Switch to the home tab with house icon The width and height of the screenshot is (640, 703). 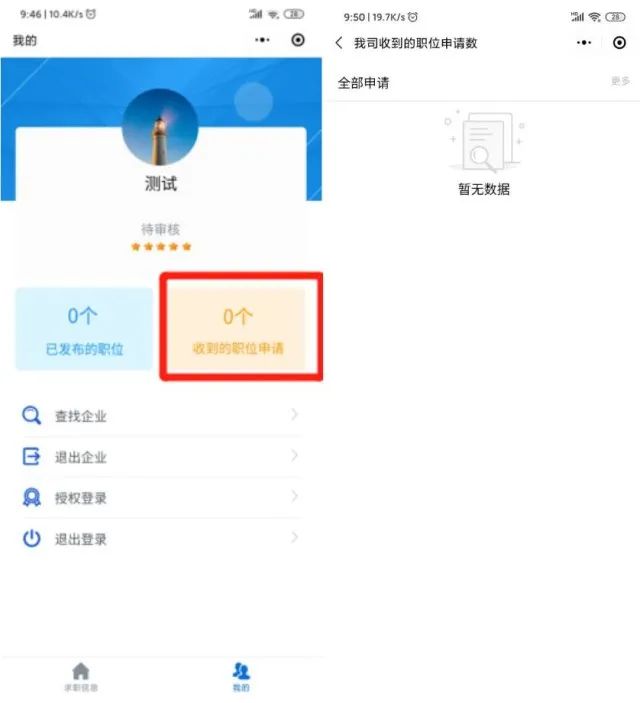81,677
